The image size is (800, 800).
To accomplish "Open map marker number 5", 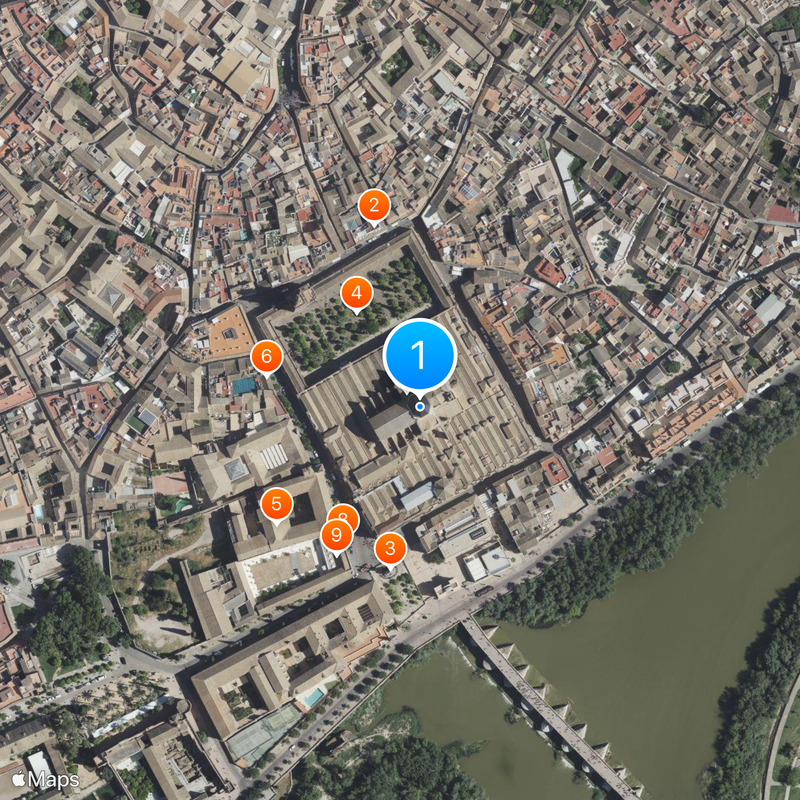I will tap(277, 503).
